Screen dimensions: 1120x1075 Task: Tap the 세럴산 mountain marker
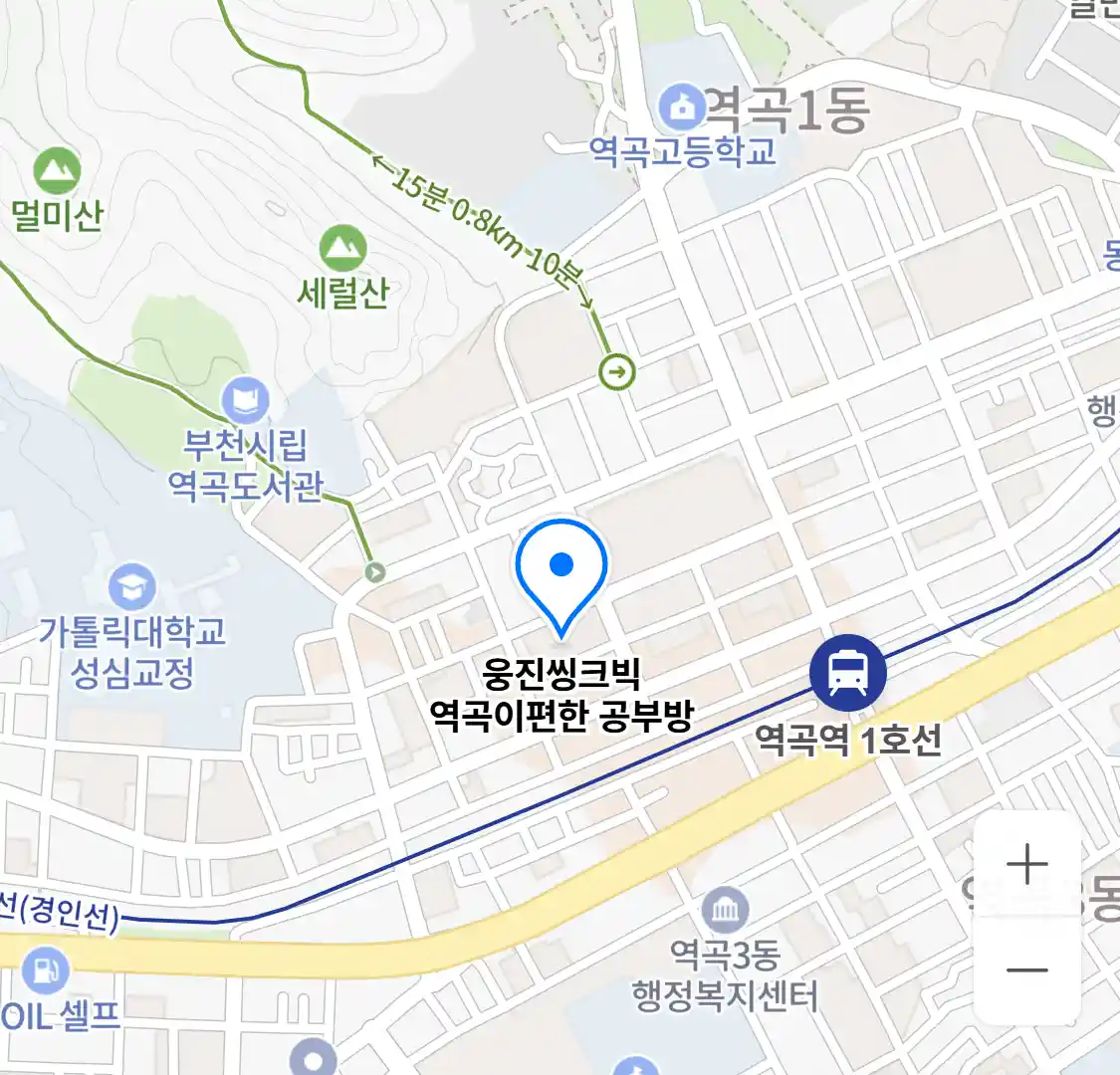point(342,248)
